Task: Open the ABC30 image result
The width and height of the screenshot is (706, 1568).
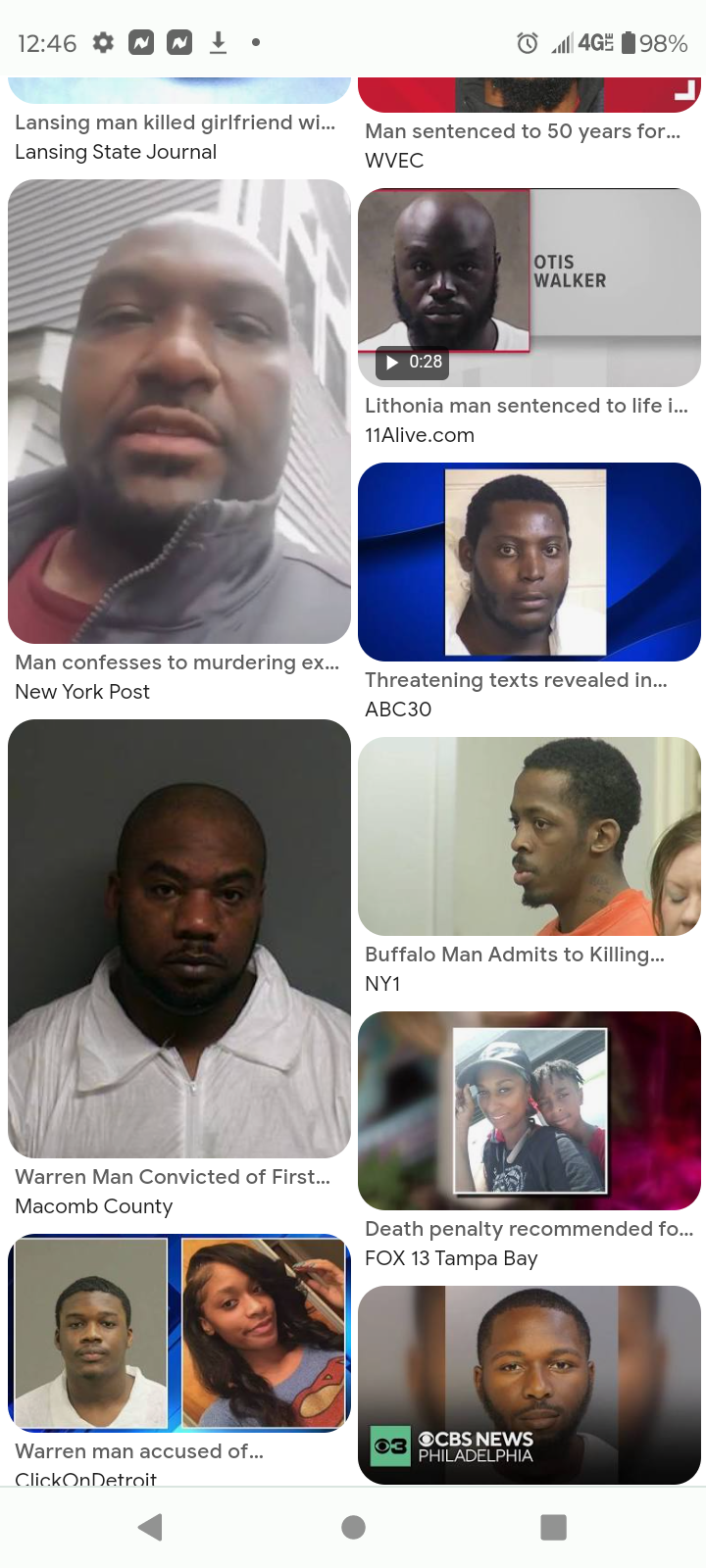Action: (x=529, y=562)
